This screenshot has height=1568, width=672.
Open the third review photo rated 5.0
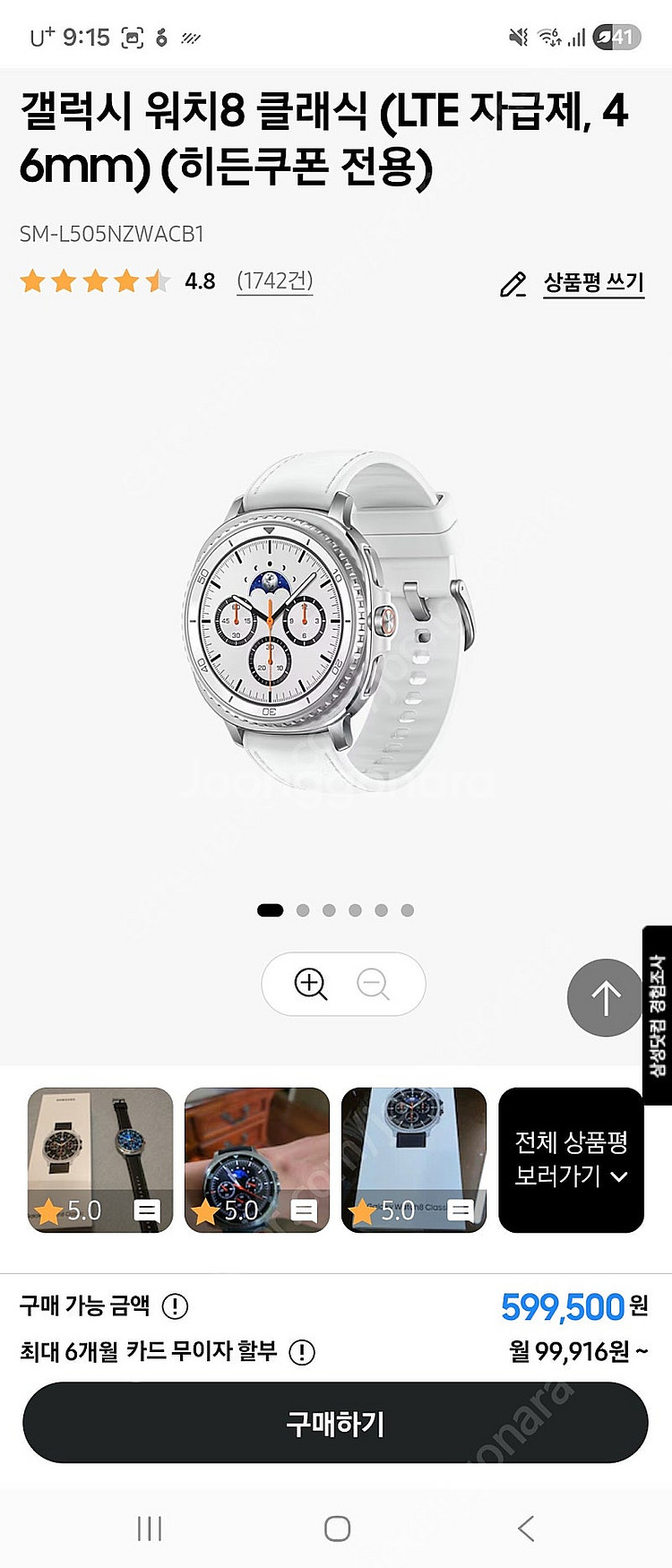[x=414, y=1159]
